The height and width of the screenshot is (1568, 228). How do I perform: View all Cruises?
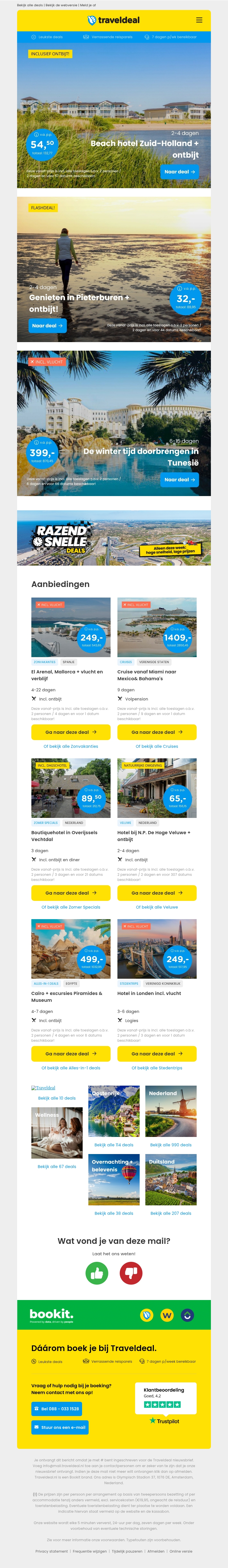pos(156,746)
